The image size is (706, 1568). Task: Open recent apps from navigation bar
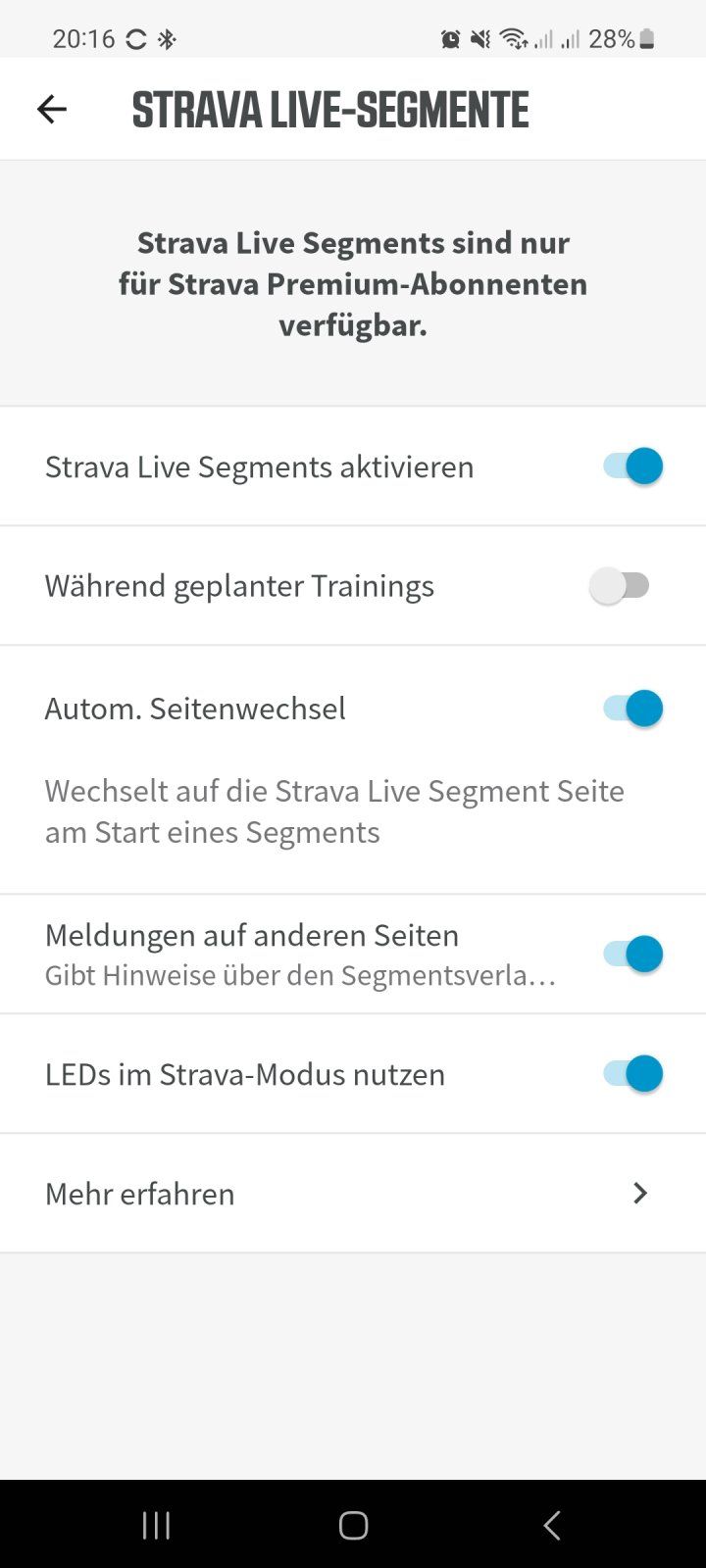[156, 1525]
